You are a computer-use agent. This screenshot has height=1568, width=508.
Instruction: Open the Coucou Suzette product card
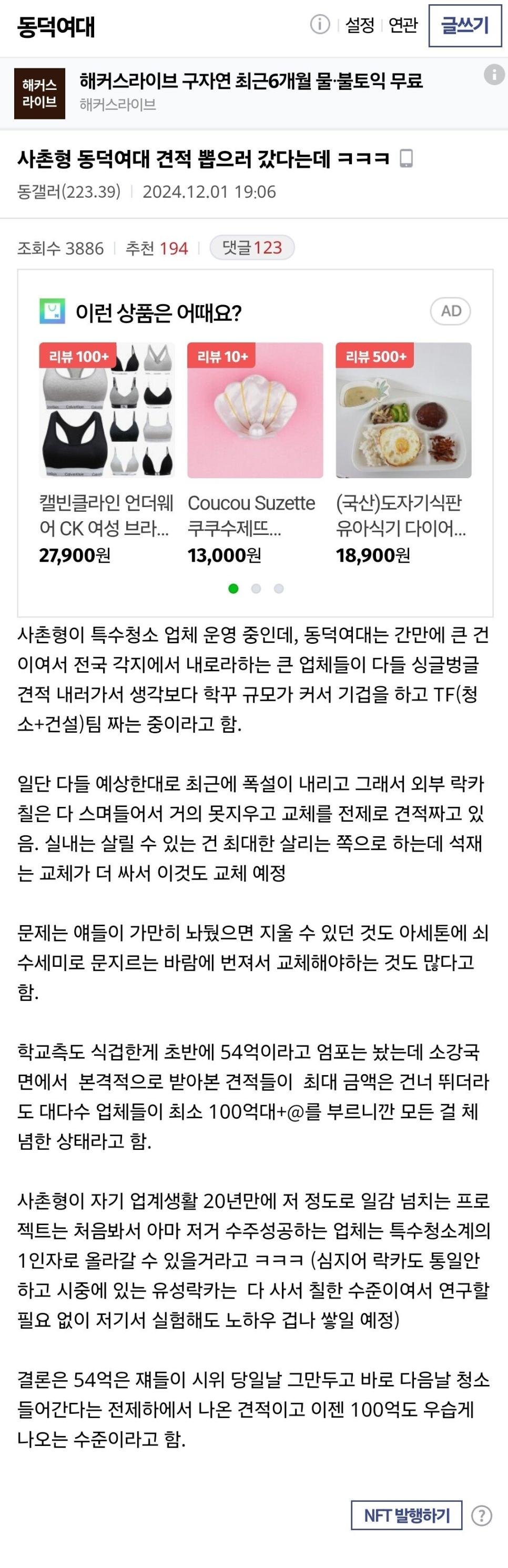pos(255,453)
